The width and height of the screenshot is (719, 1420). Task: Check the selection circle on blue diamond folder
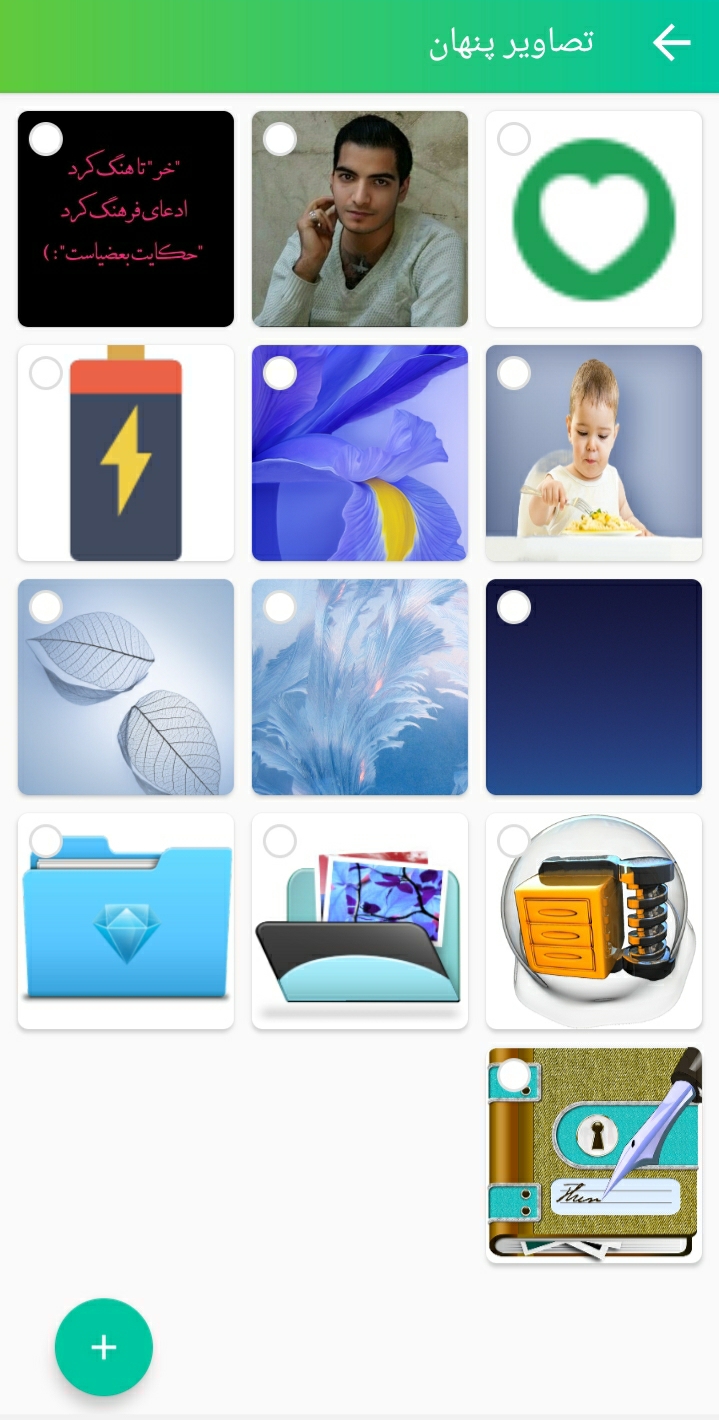(x=46, y=841)
